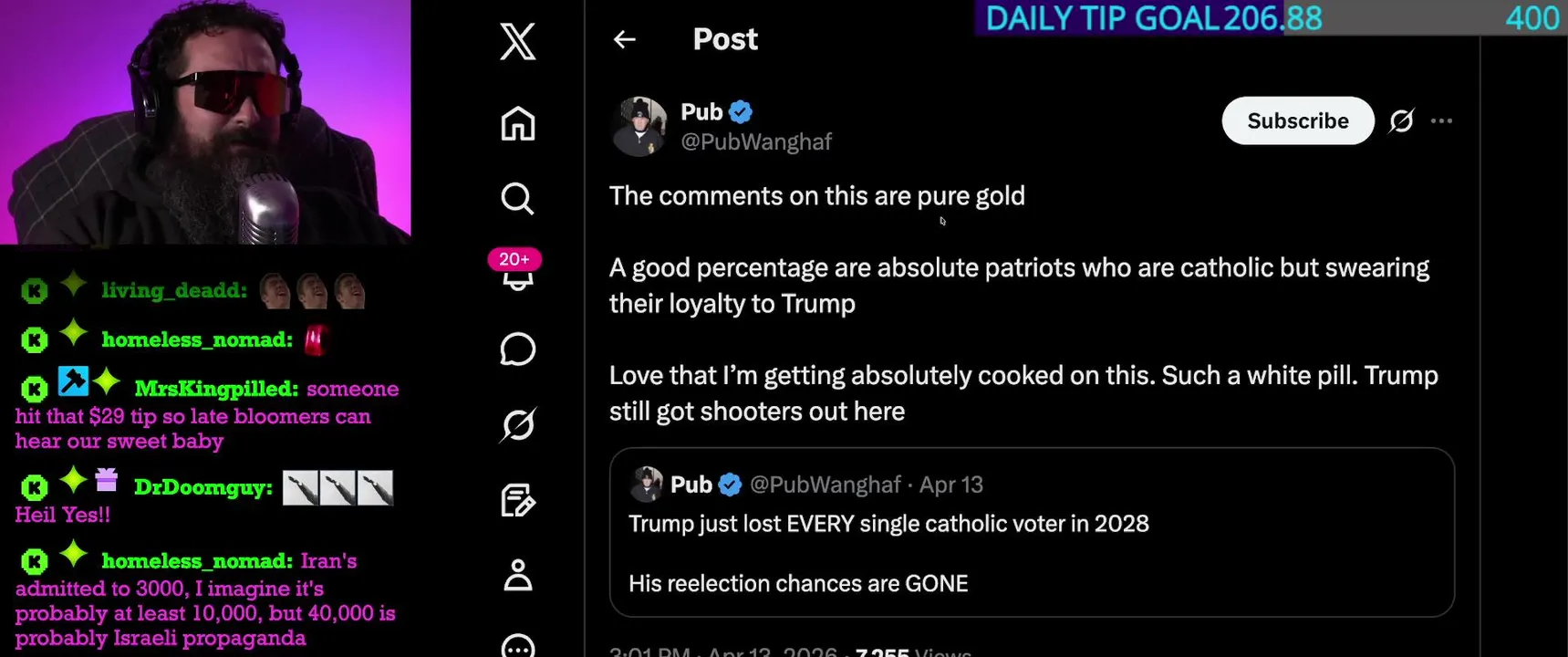Open the Home feed in the sidebar

click(518, 124)
